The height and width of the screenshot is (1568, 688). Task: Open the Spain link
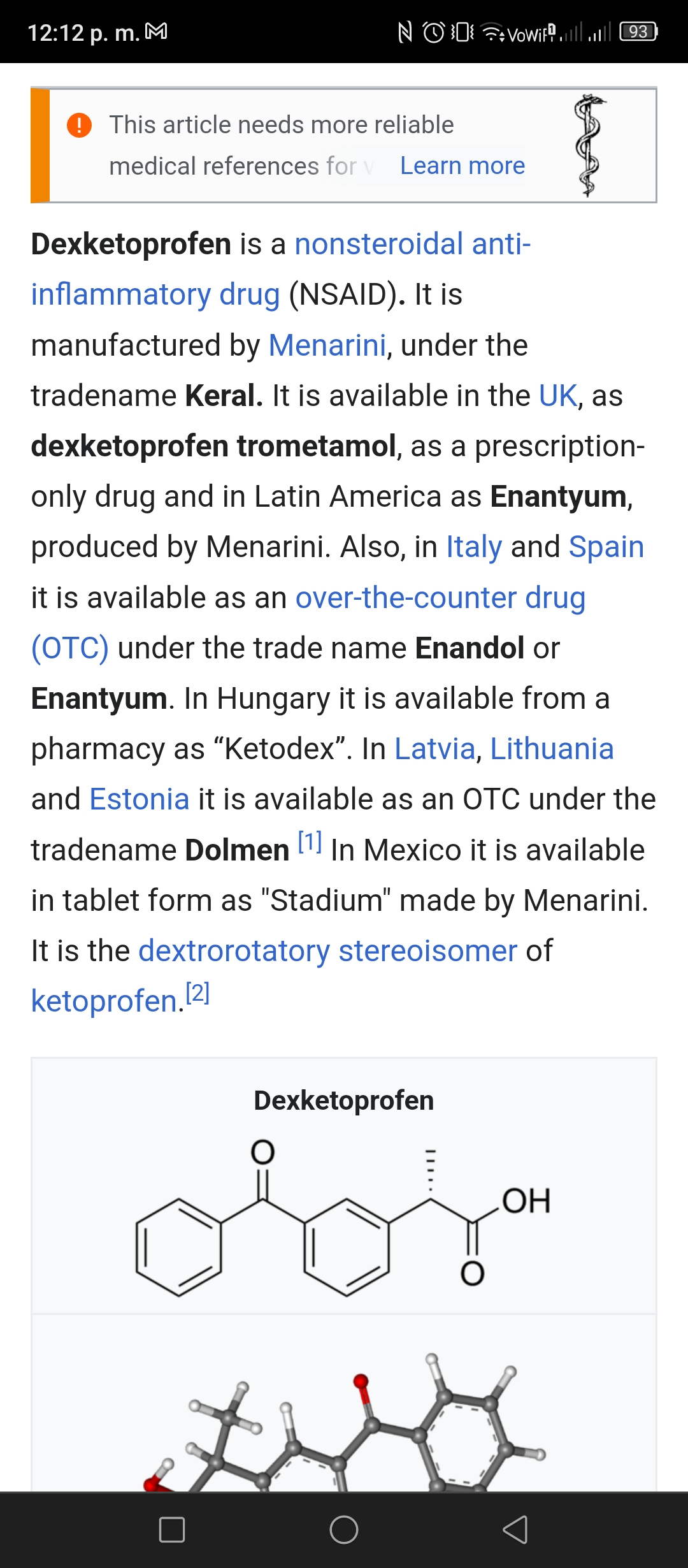click(x=606, y=548)
